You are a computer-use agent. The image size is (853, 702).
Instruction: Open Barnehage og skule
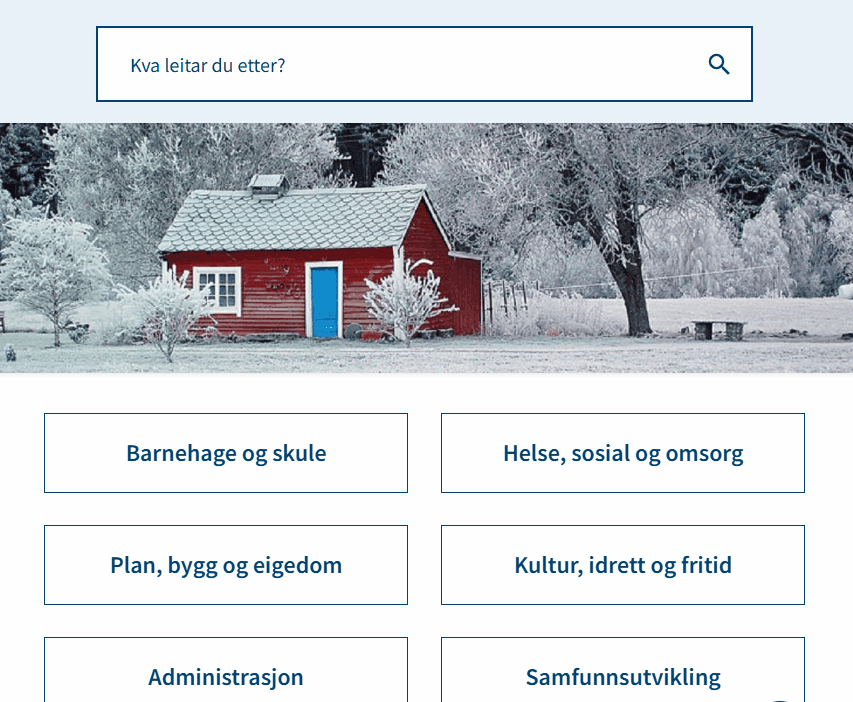click(x=226, y=453)
